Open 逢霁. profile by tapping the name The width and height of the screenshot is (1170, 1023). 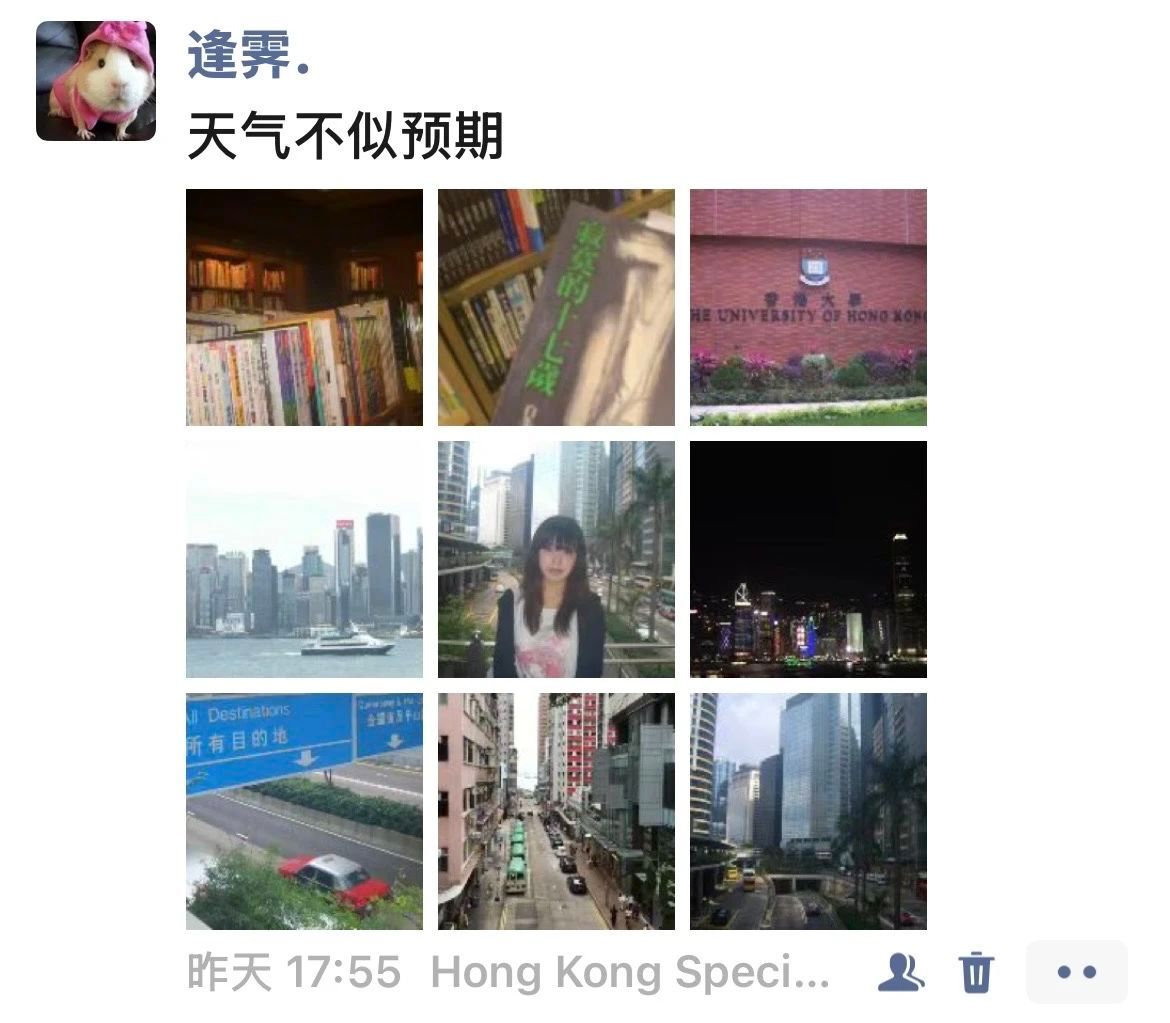pos(247,54)
